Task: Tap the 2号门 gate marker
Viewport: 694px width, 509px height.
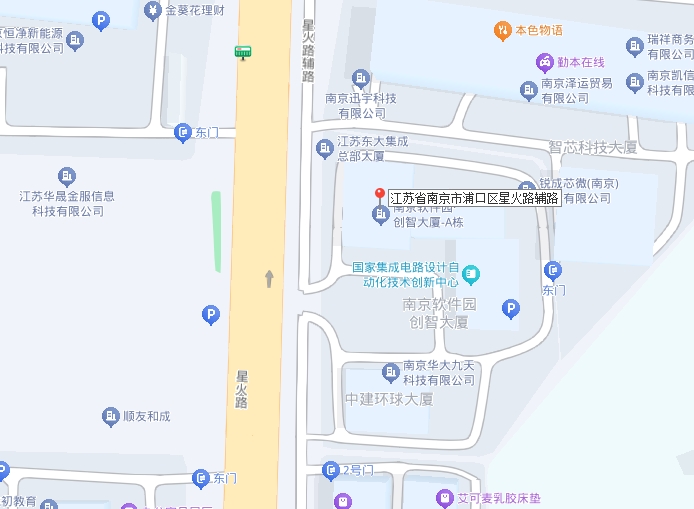Action: (331, 470)
